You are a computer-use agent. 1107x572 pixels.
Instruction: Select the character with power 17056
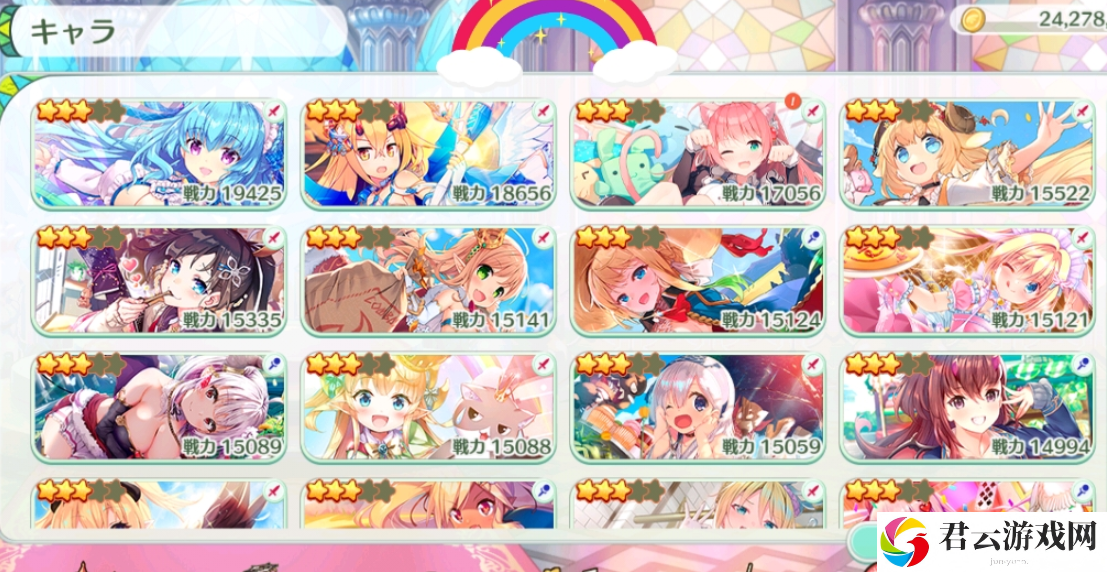698,153
